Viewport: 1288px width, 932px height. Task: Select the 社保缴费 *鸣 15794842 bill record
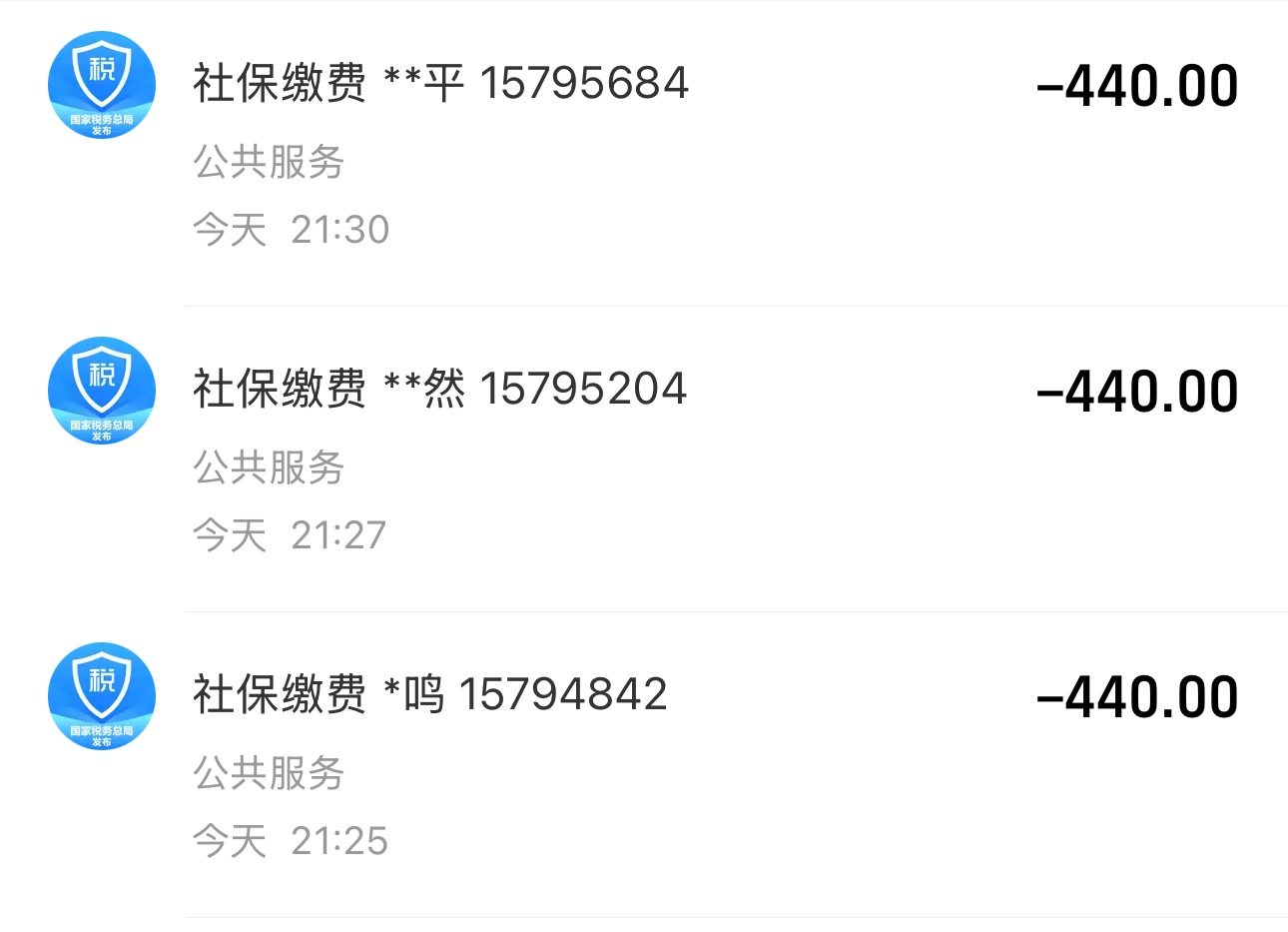(429, 695)
